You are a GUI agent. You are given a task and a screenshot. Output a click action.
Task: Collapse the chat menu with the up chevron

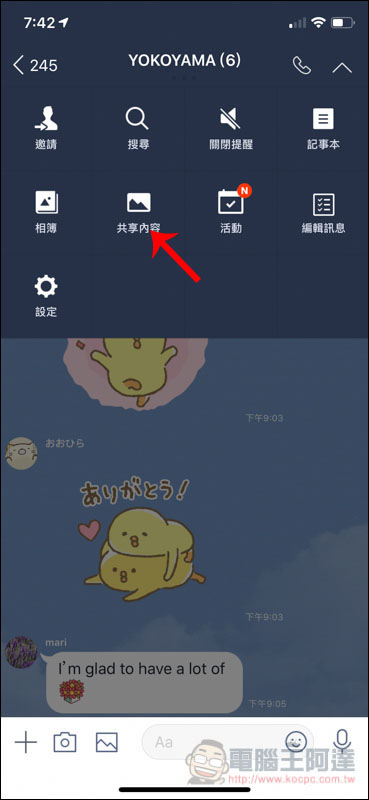pos(342,67)
